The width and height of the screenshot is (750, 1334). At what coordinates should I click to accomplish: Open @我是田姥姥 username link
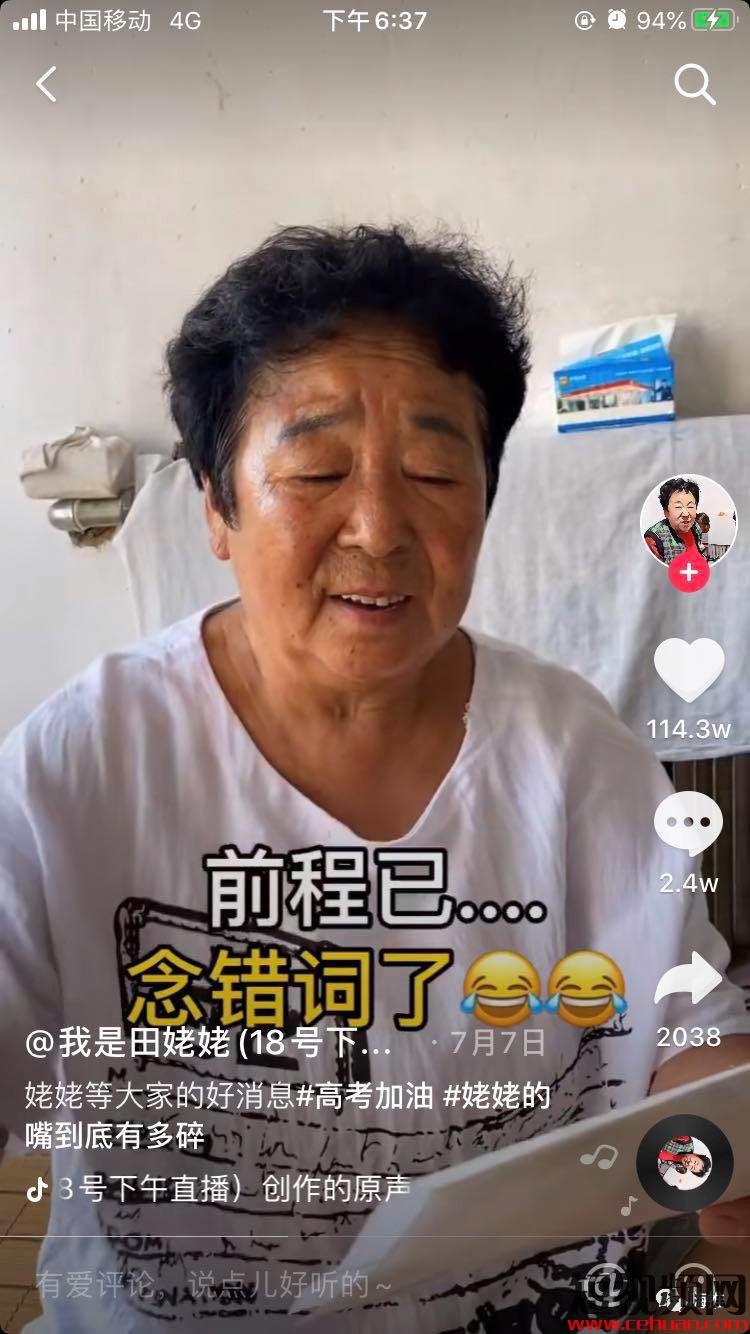(208, 1043)
